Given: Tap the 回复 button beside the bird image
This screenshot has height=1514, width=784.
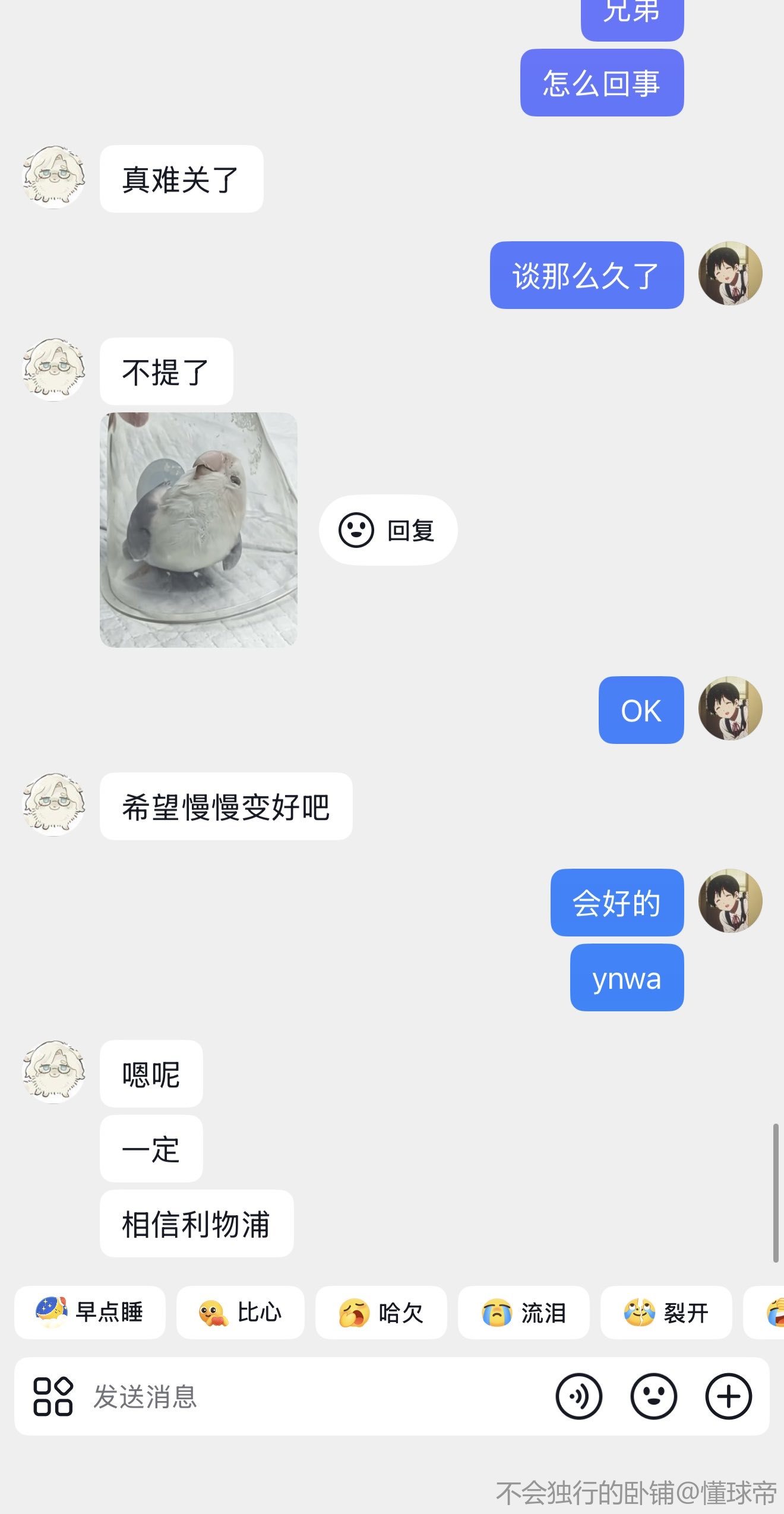Looking at the screenshot, I should [x=388, y=530].
